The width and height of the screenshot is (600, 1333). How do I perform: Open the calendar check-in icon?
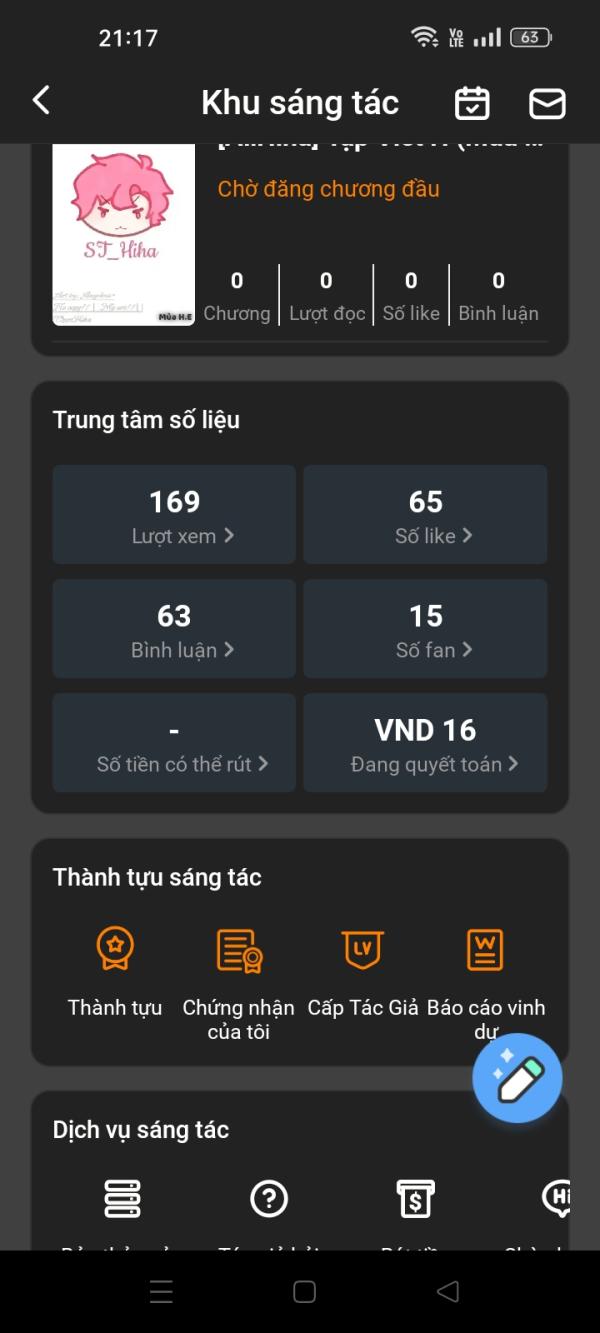pos(472,102)
